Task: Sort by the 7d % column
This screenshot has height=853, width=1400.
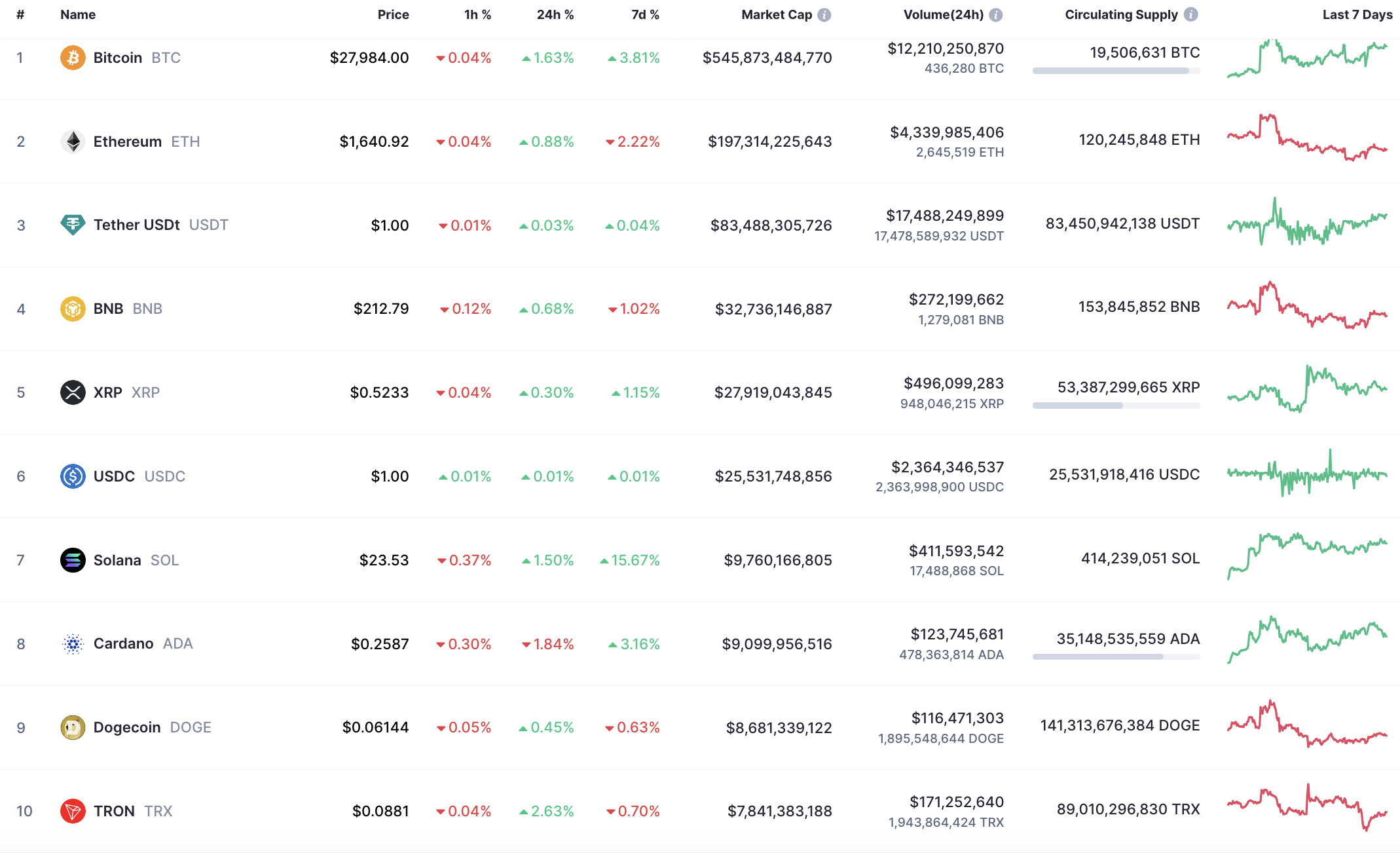Action: (x=645, y=14)
